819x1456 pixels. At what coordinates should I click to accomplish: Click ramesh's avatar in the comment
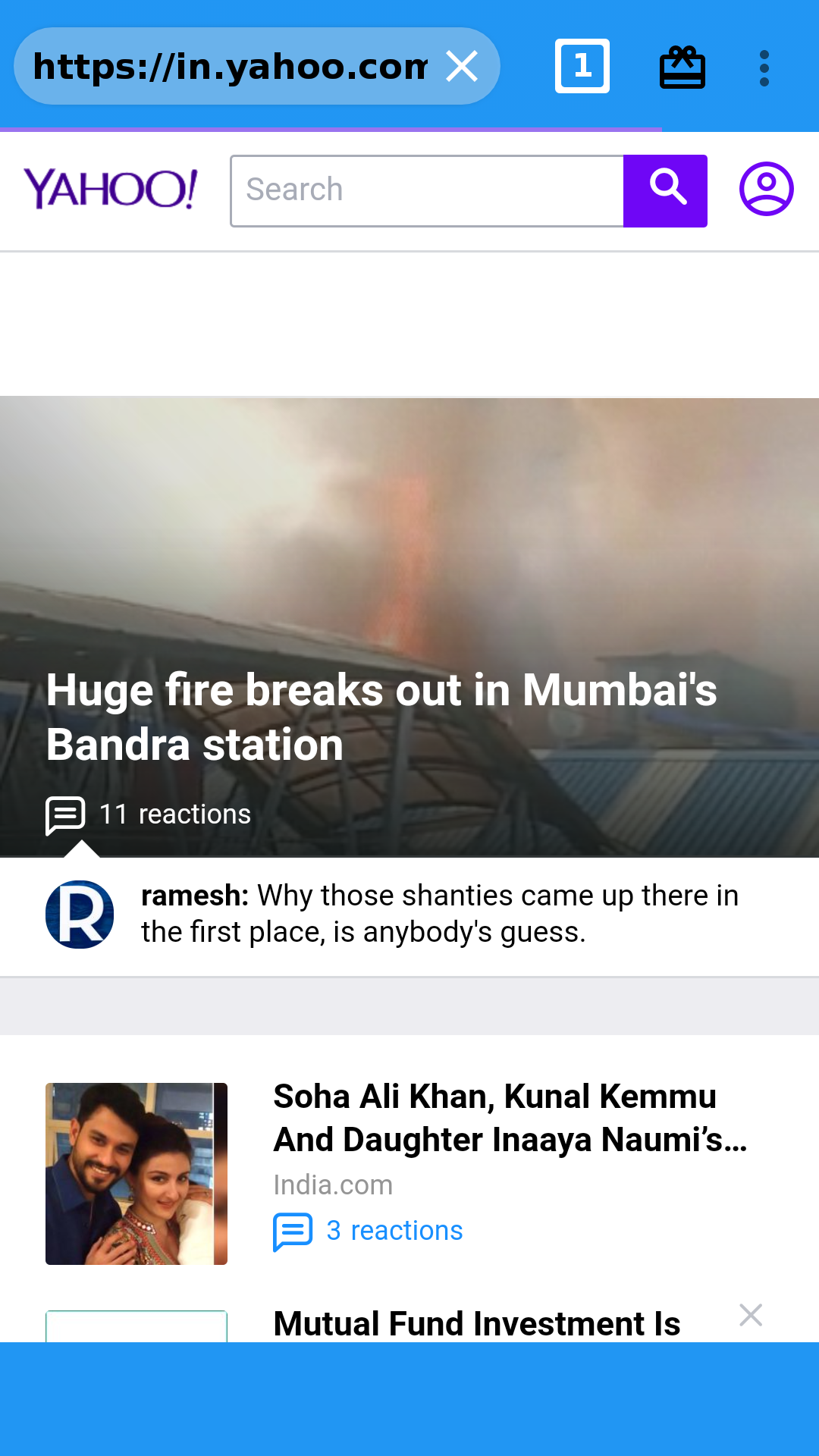point(80,915)
